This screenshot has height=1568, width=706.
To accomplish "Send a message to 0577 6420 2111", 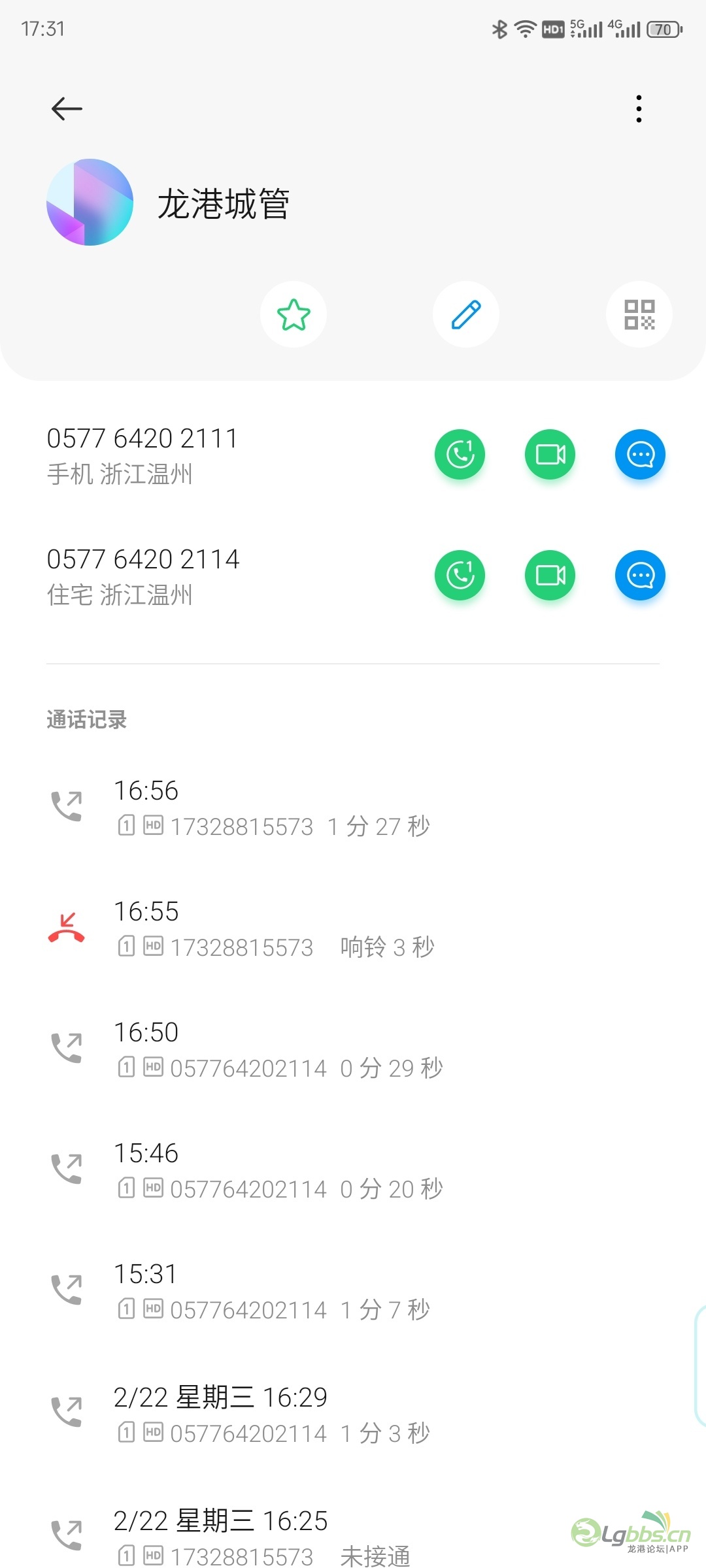I will 641,454.
